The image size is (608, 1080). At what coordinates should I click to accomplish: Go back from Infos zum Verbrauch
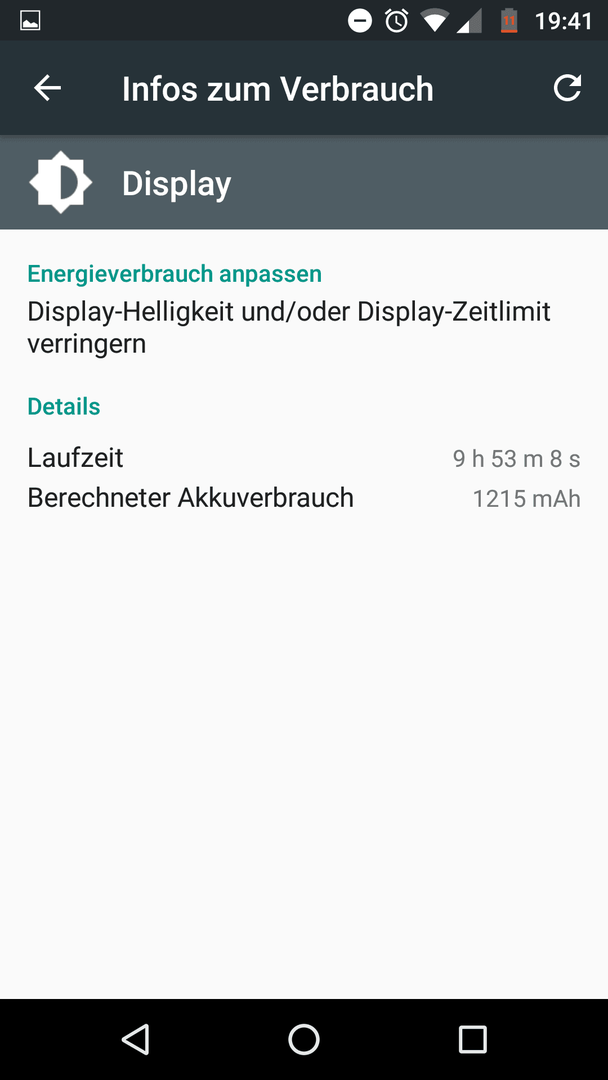click(48, 88)
